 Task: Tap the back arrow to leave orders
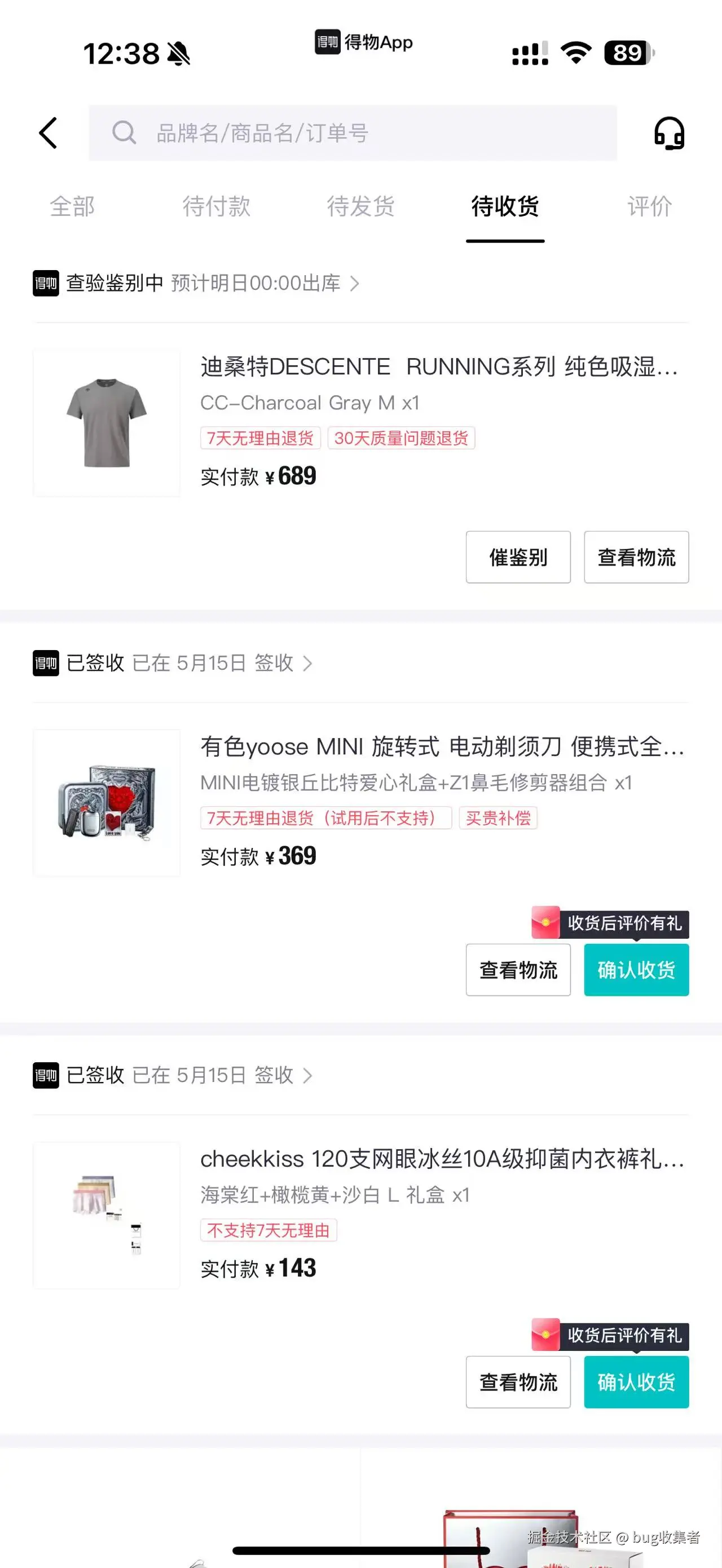49,132
